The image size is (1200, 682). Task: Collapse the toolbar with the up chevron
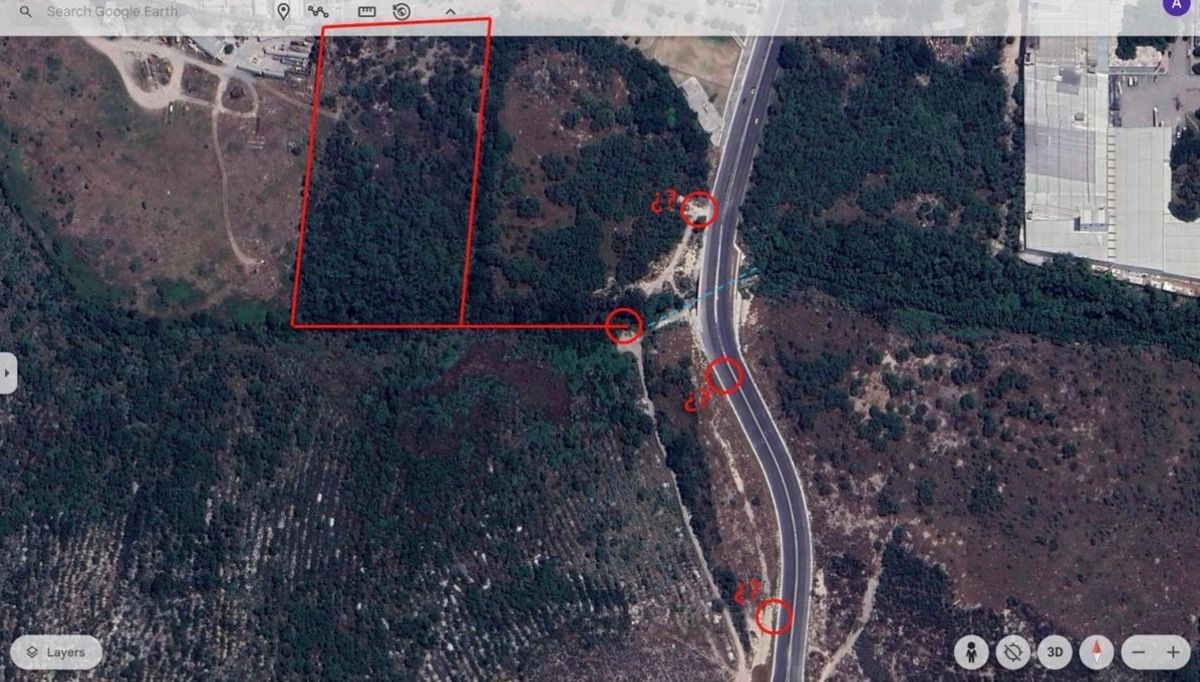pyautogui.click(x=450, y=12)
